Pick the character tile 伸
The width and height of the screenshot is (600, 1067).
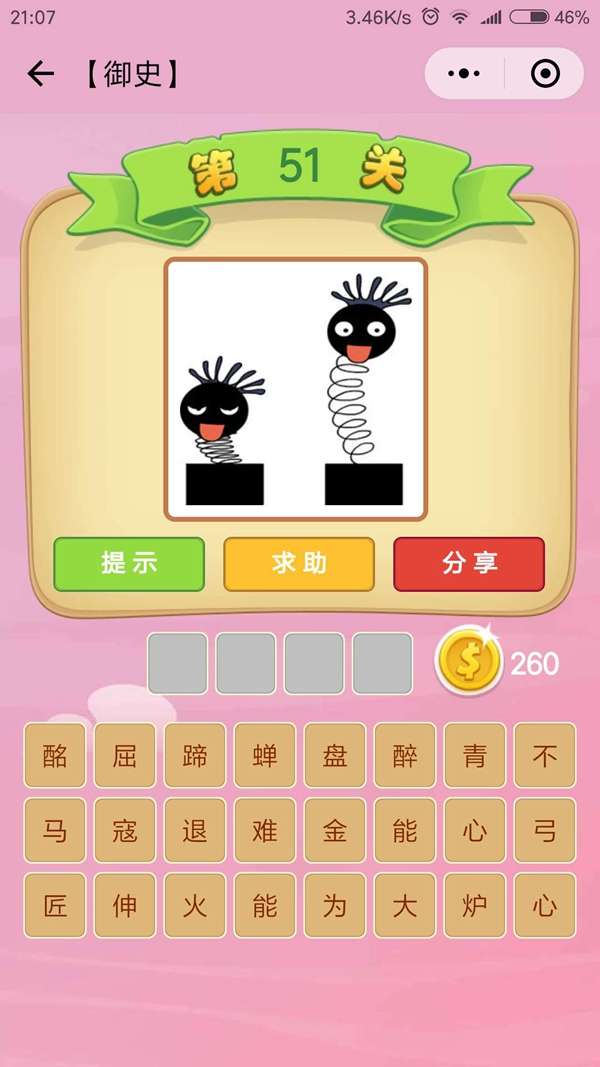point(125,906)
